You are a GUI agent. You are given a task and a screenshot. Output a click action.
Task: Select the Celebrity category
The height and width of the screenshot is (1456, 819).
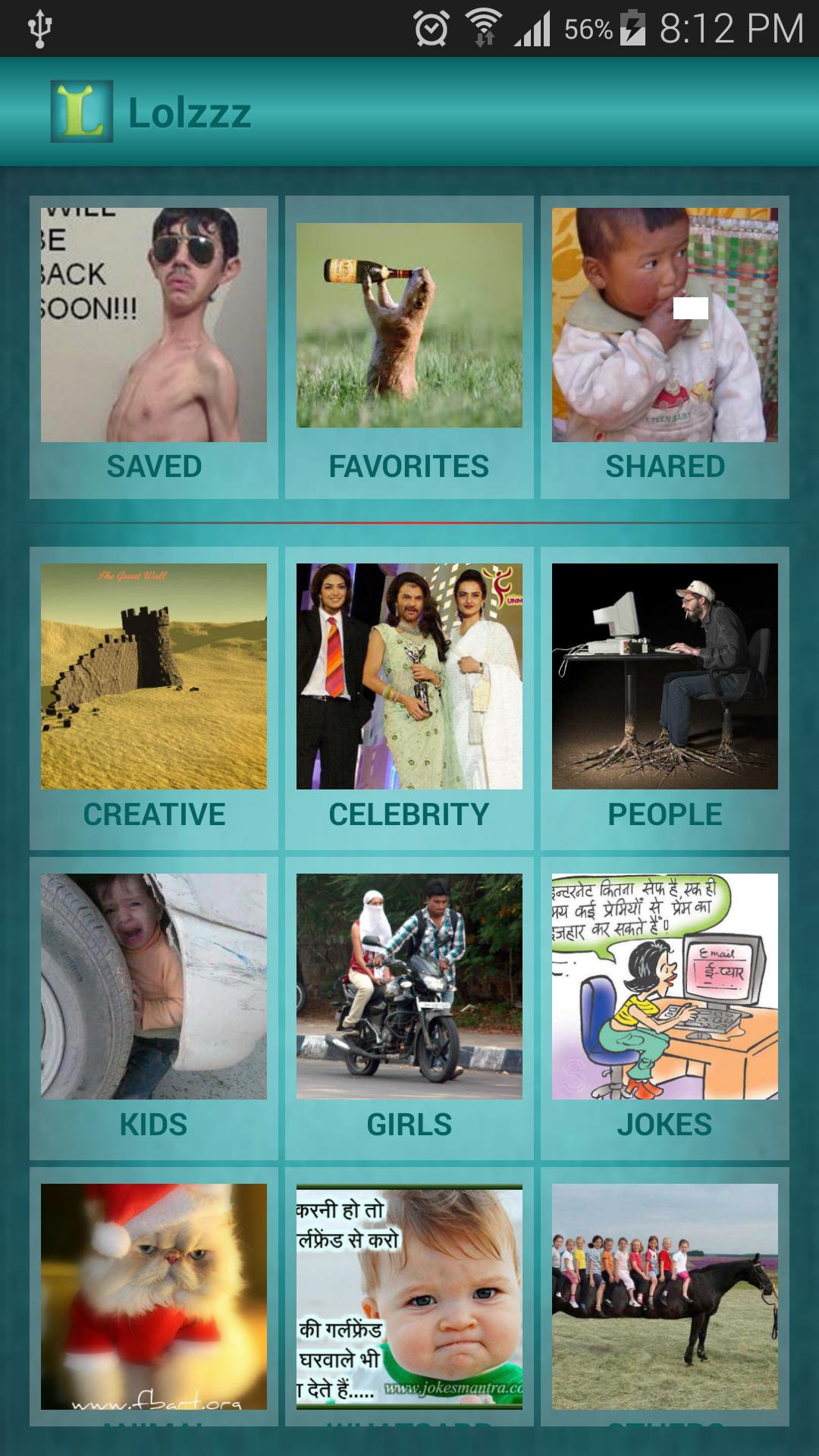(409, 698)
